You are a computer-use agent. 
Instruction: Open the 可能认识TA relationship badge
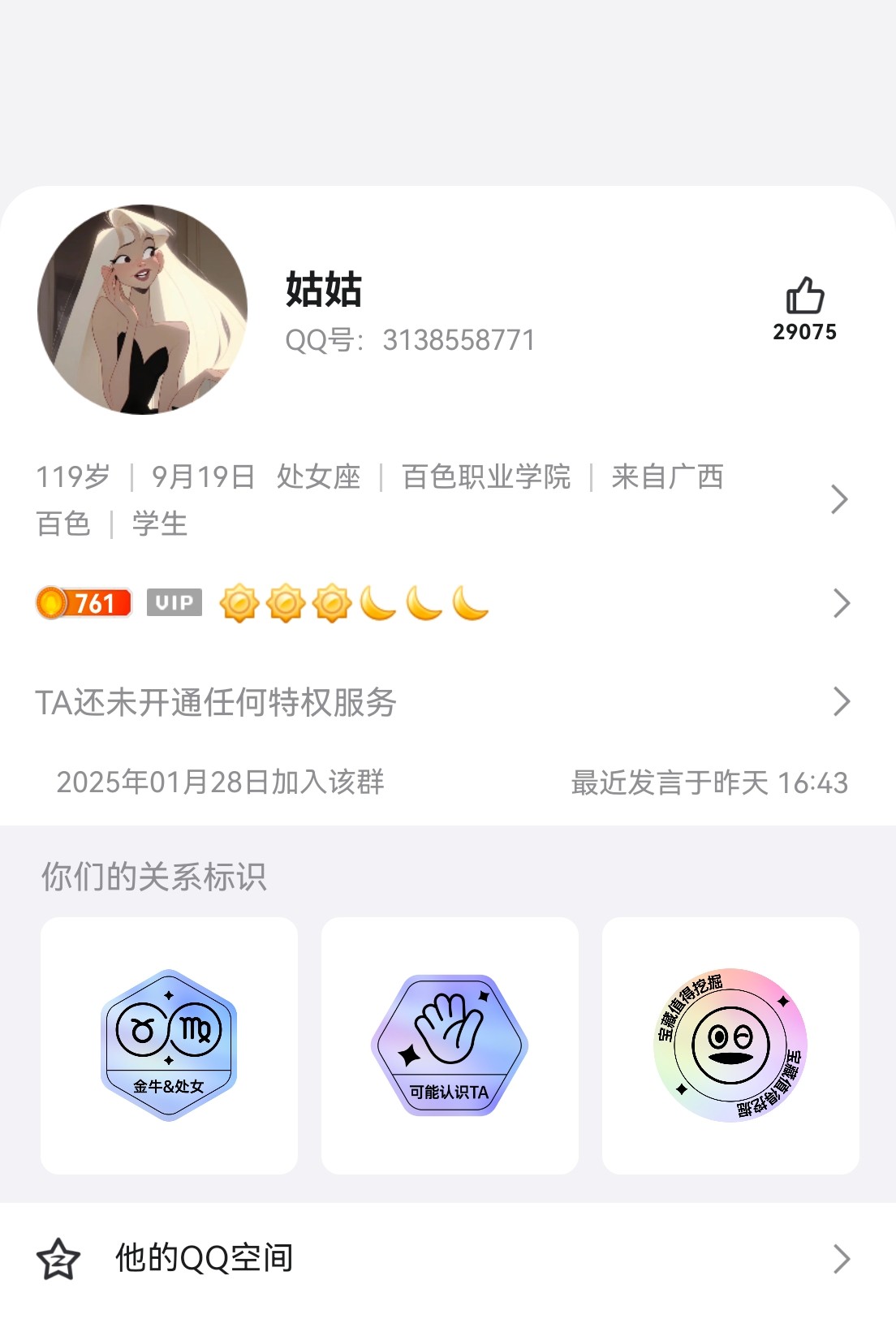click(450, 1045)
